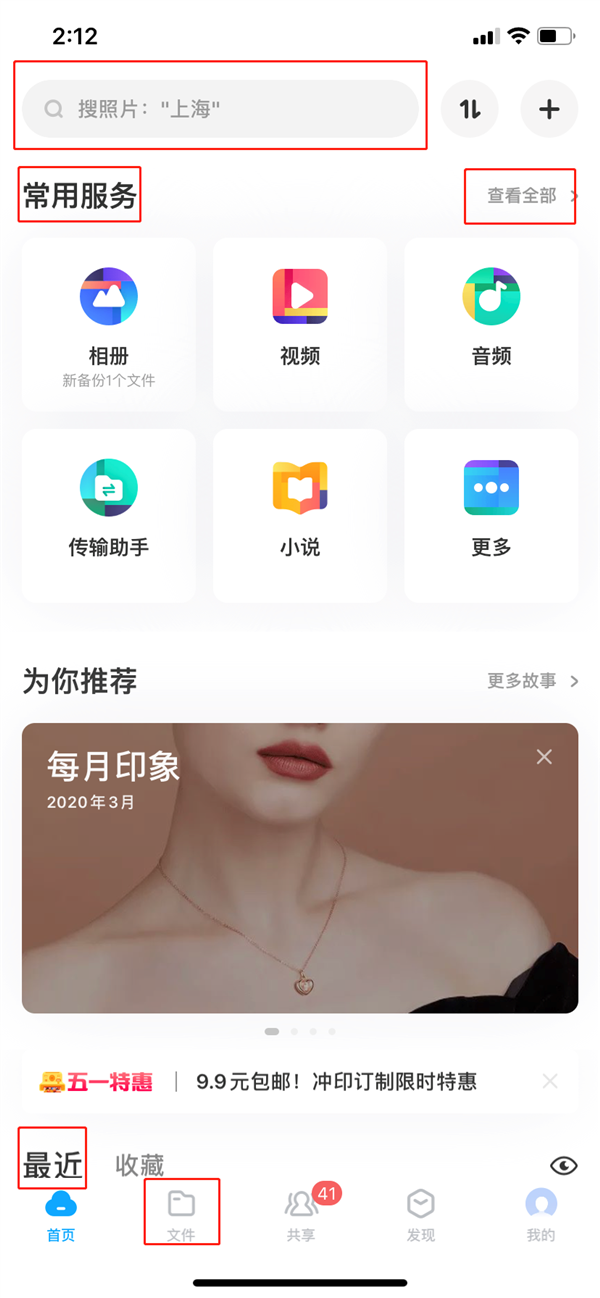600x1298 pixels.
Task: Open the 小说 novels service
Action: coord(300,515)
